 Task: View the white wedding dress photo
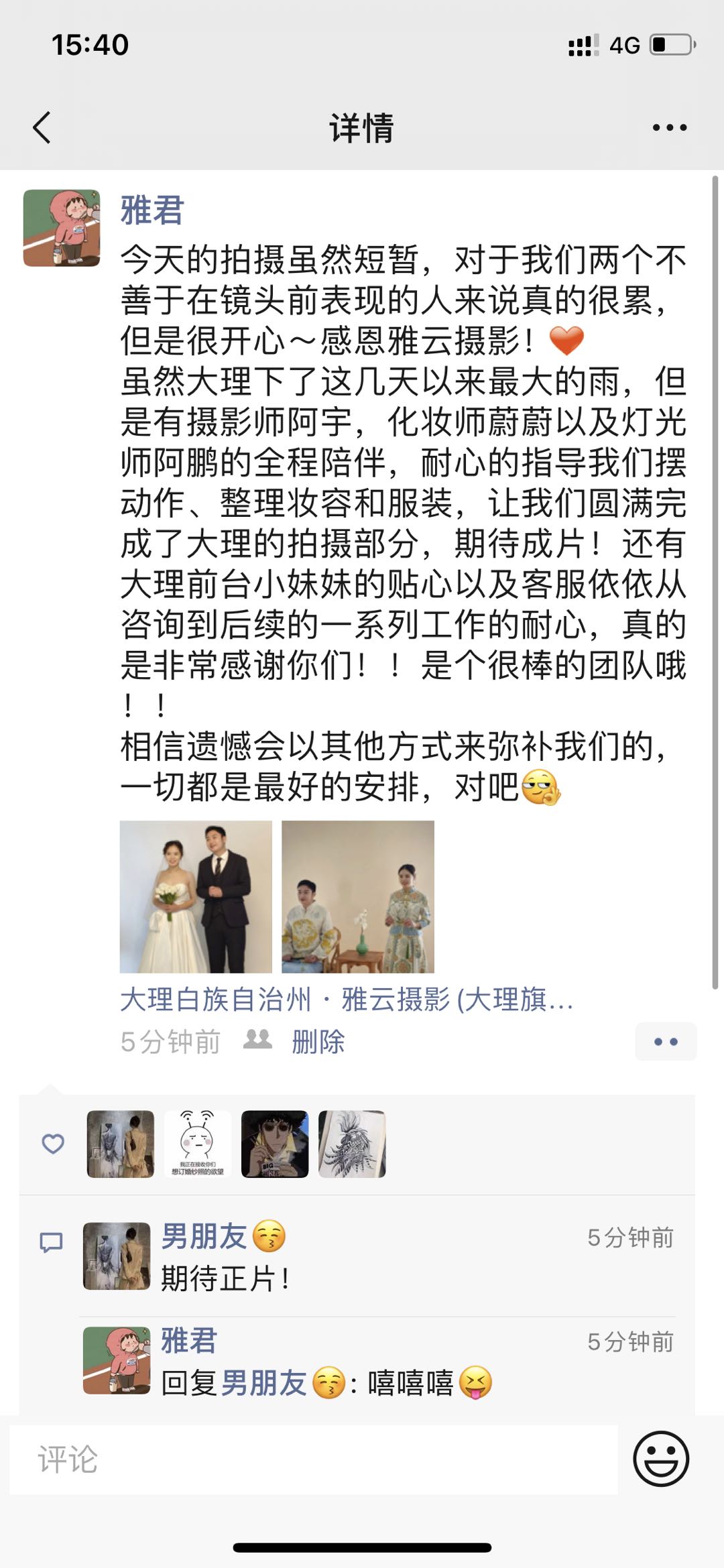point(196,896)
